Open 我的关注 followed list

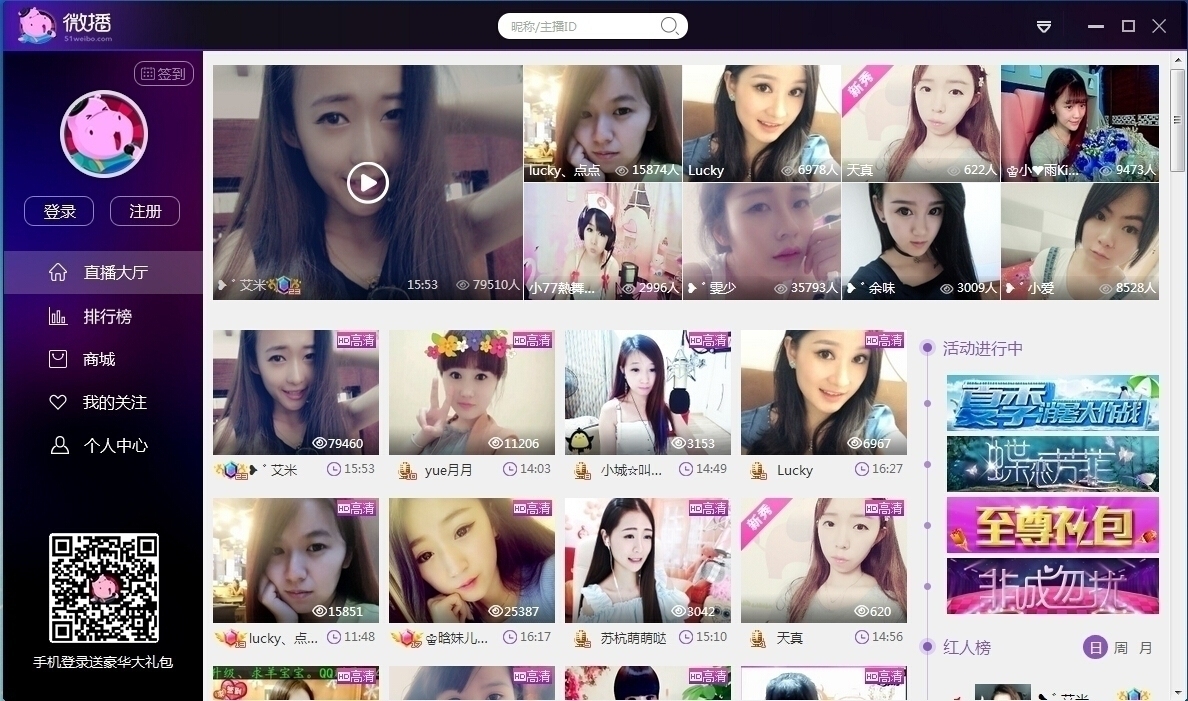113,402
